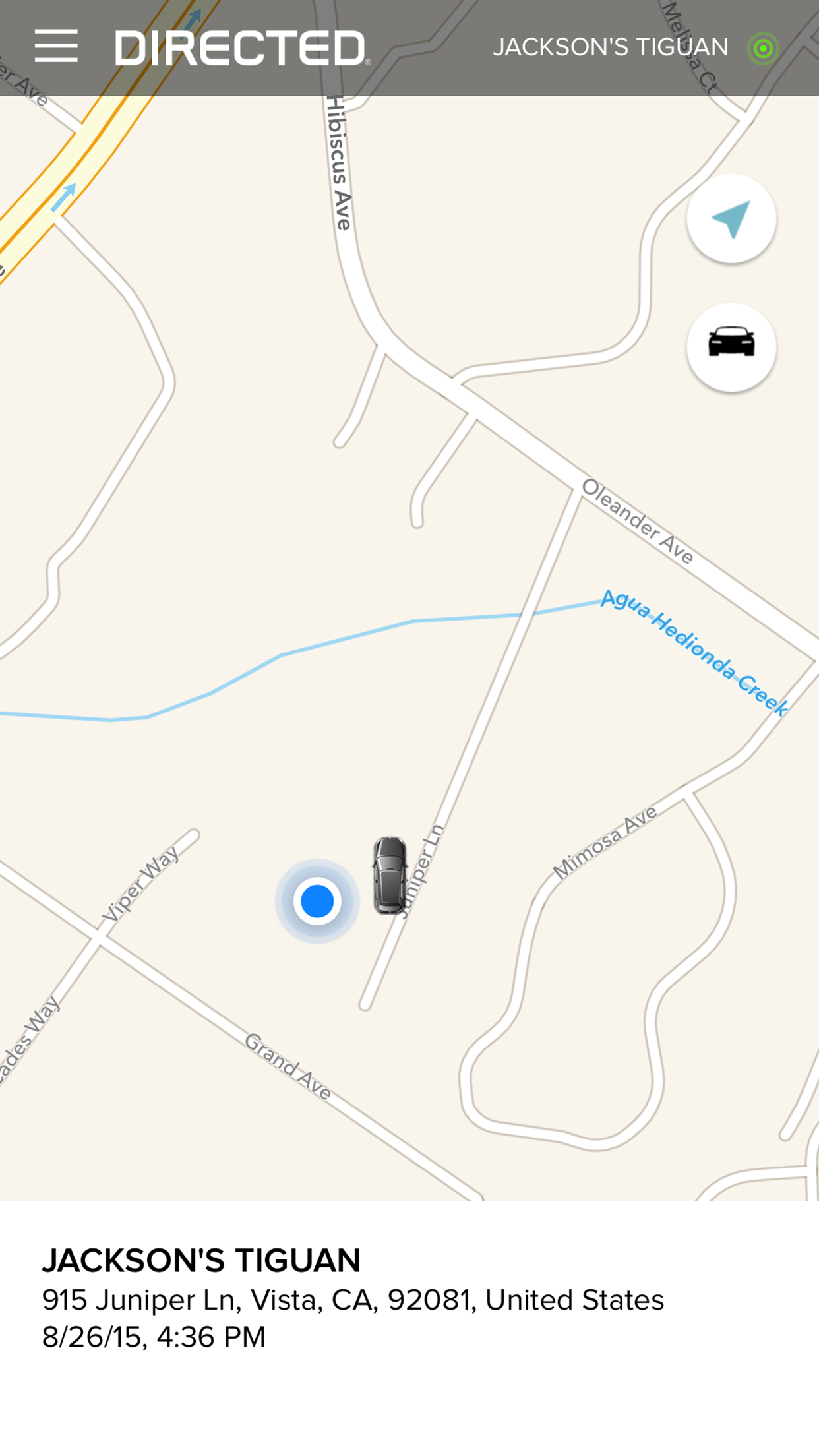
Task: Tap the car marker on Juniper Ln
Action: (x=390, y=876)
